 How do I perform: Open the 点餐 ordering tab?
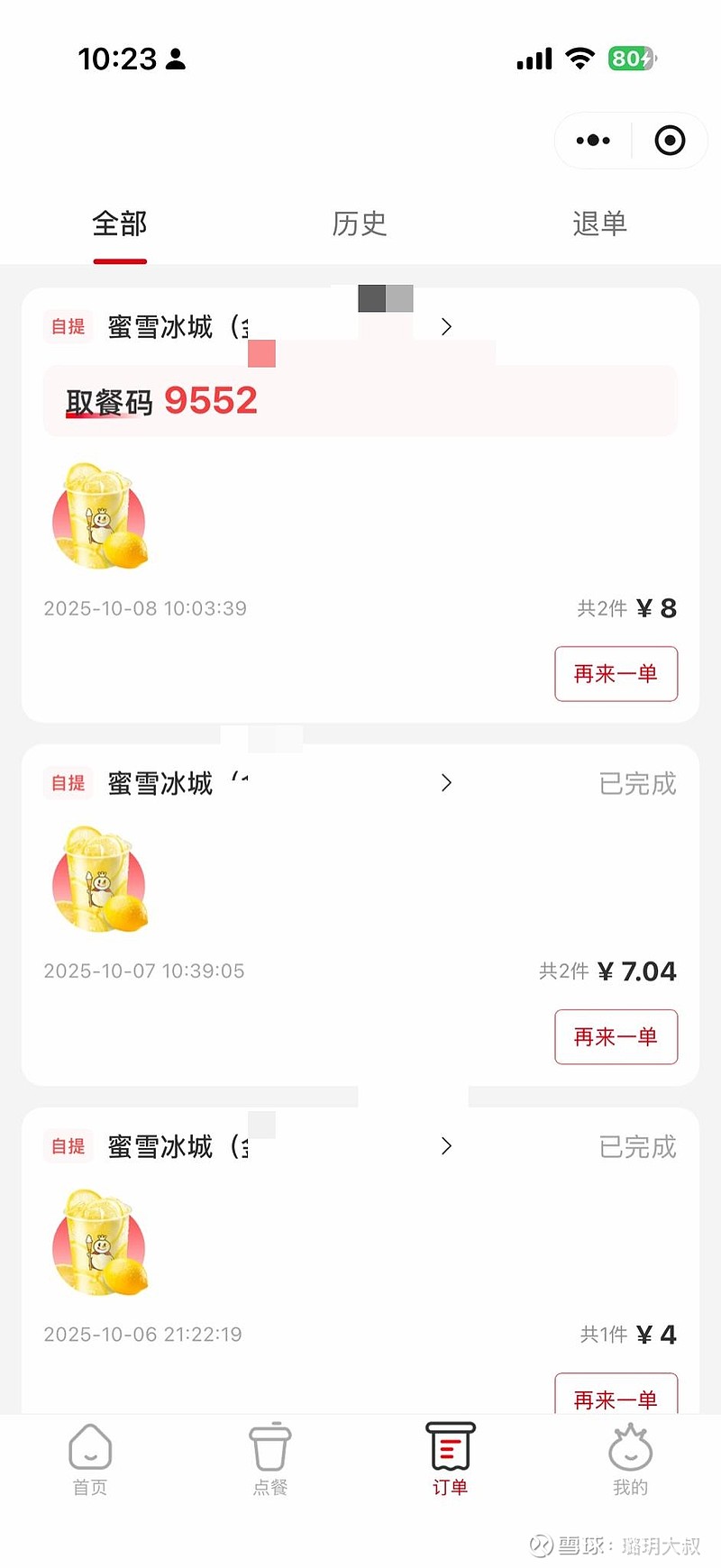(270, 1459)
